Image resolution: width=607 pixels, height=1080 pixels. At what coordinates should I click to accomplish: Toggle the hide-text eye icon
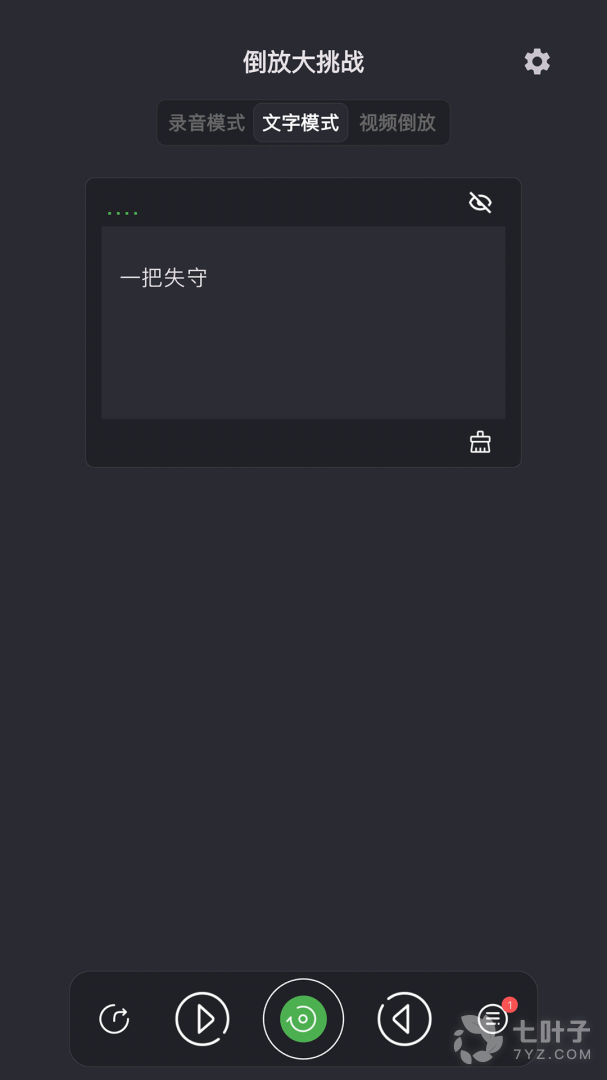pos(480,202)
